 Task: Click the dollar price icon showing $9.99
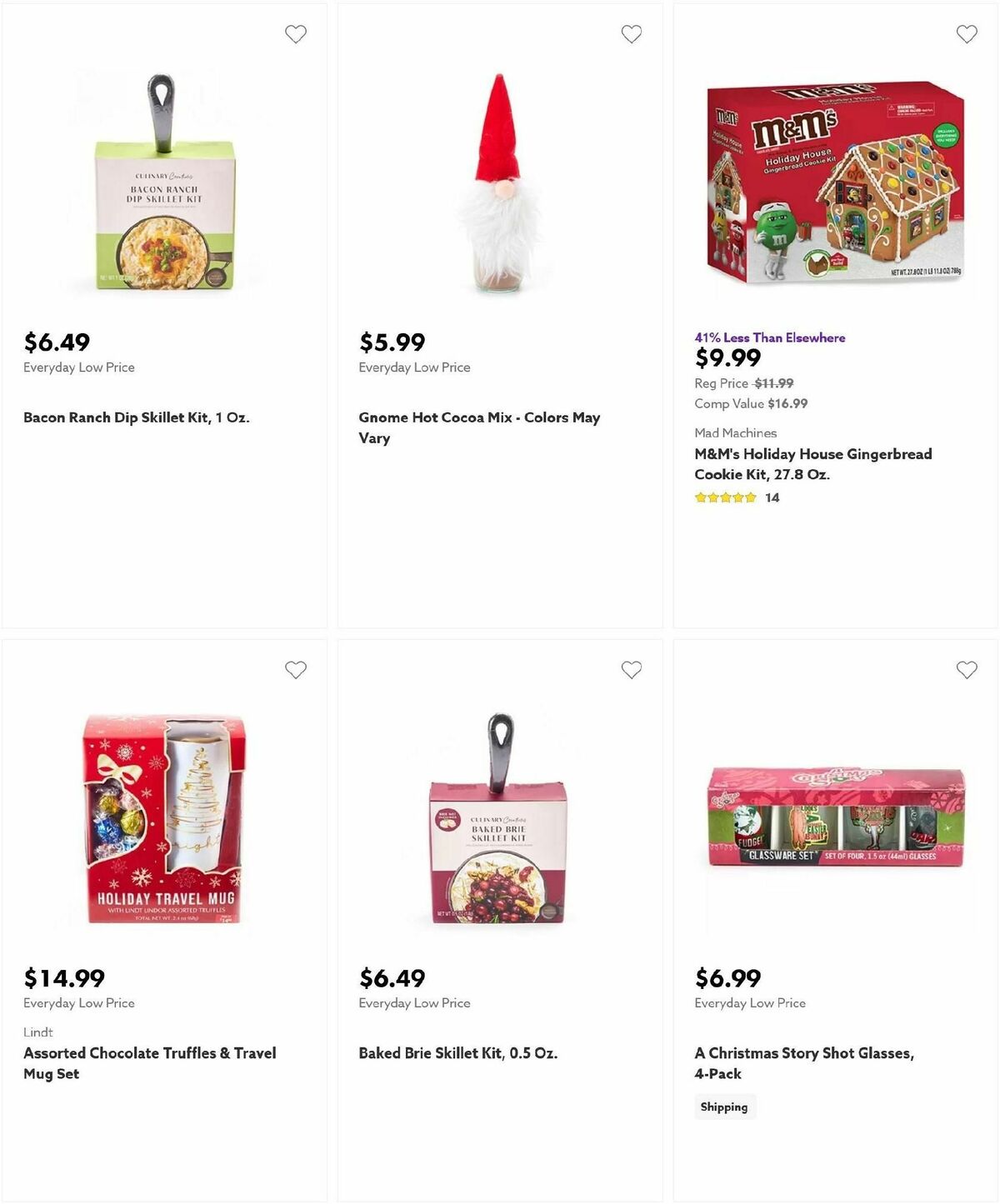[x=727, y=358]
